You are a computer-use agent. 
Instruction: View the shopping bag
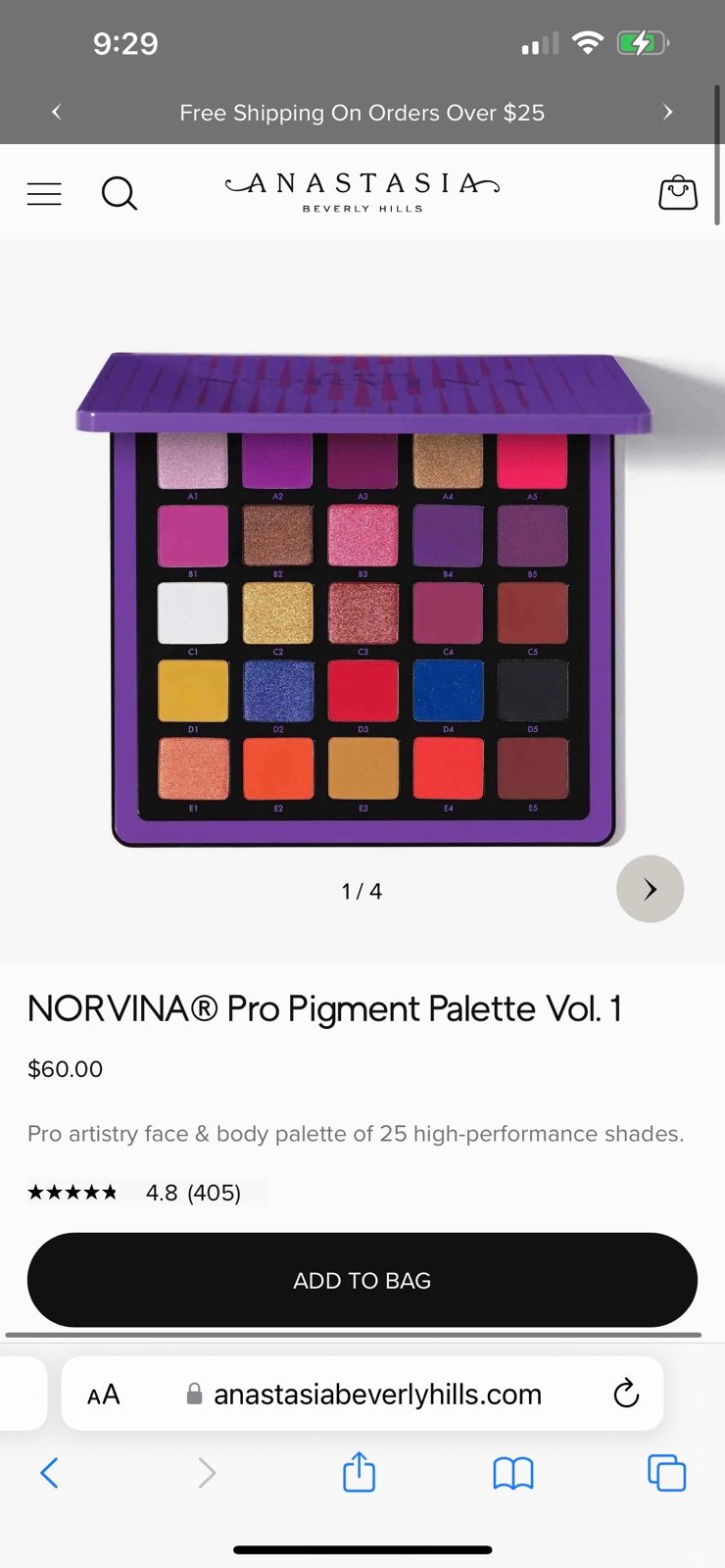(678, 192)
